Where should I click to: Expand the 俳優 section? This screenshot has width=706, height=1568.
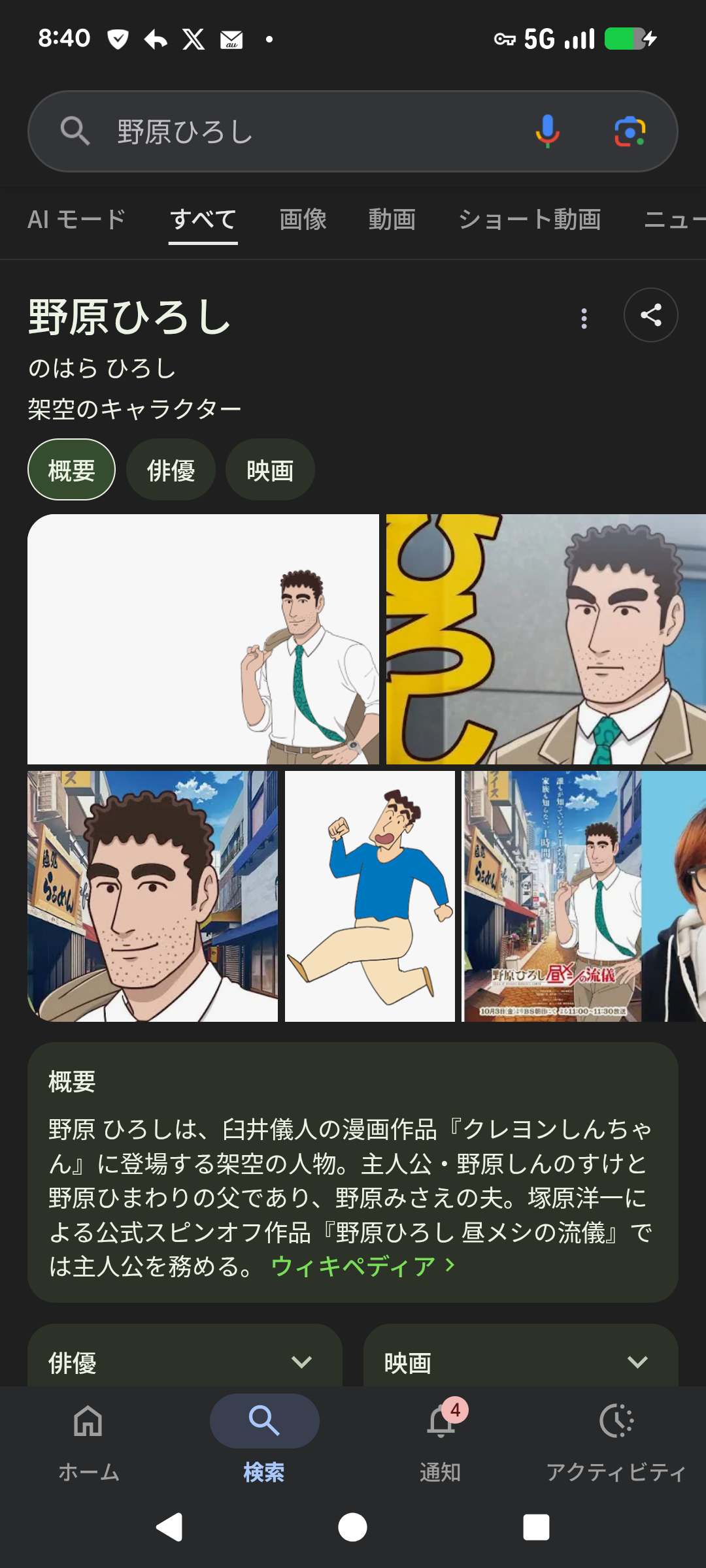click(185, 1362)
